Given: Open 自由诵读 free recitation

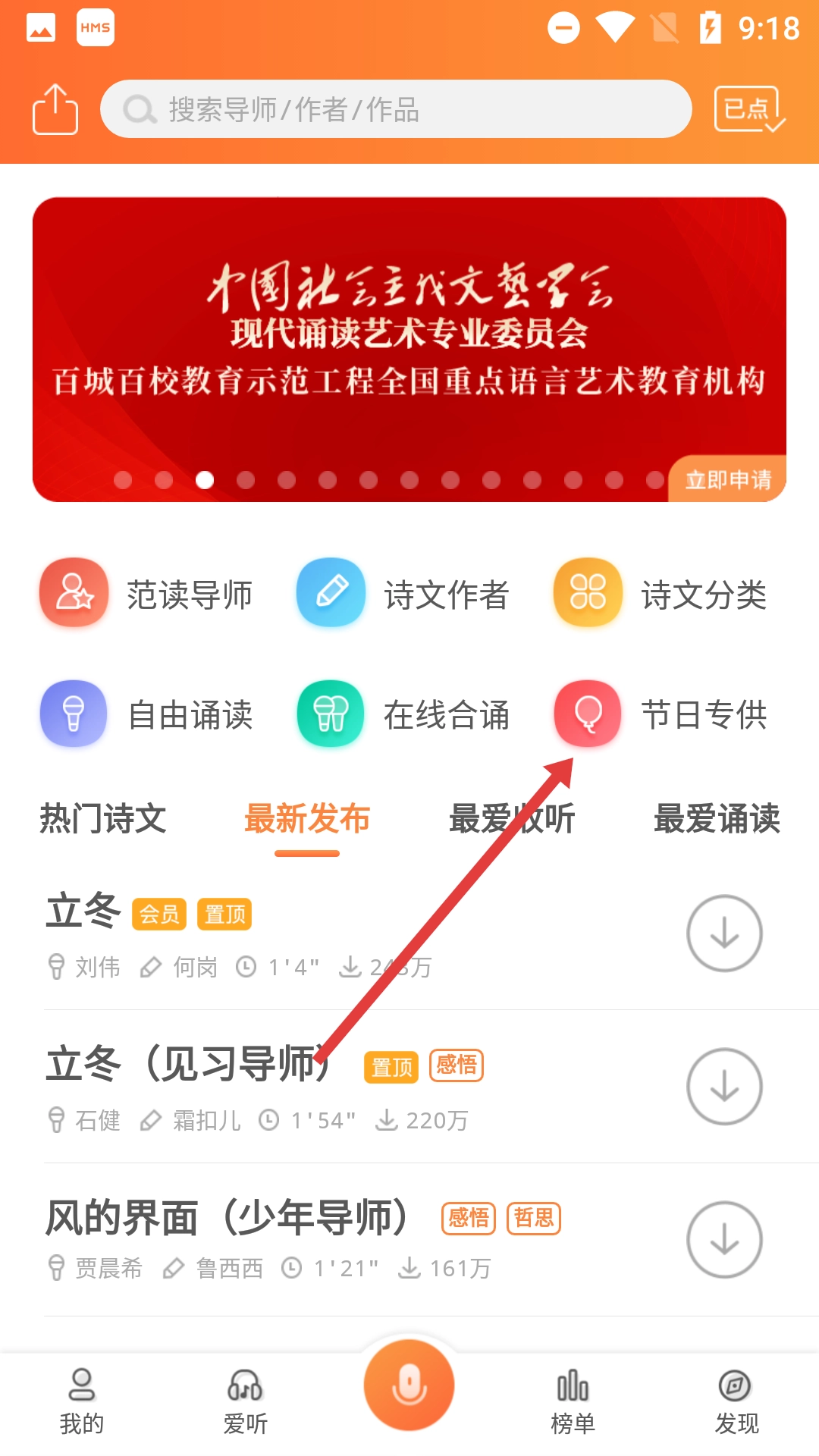Looking at the screenshot, I should 146,714.
